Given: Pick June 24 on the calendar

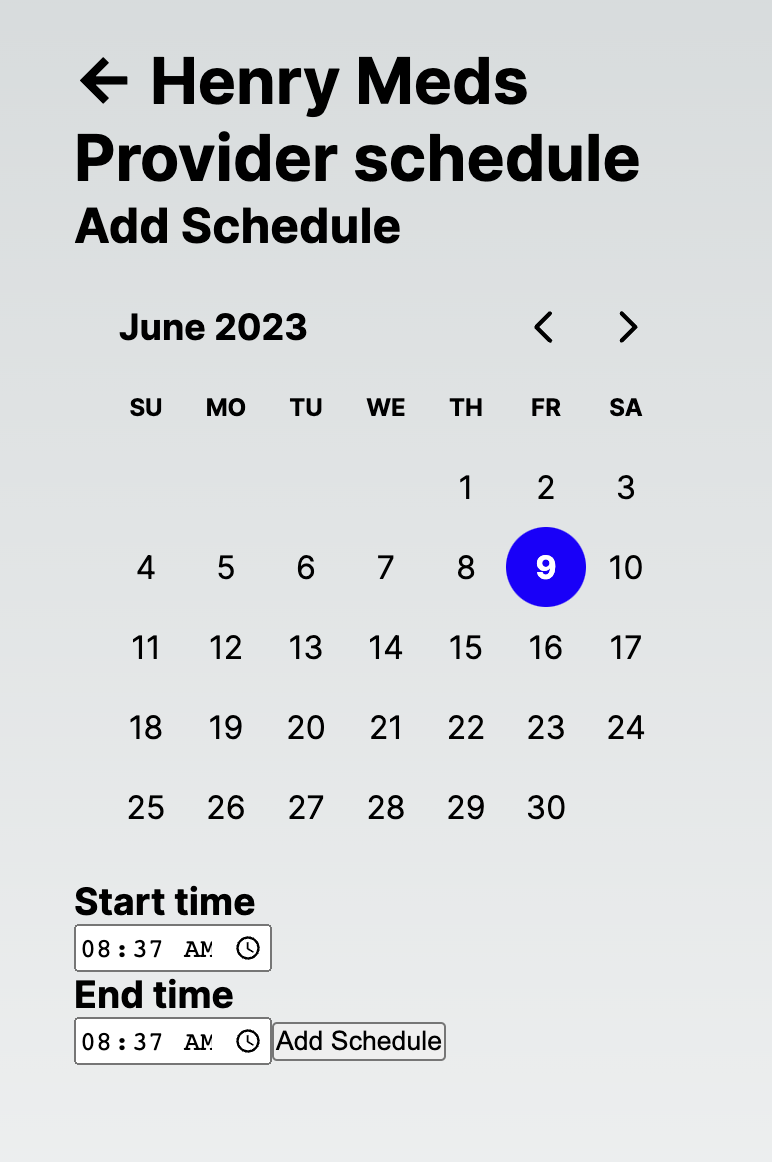Looking at the screenshot, I should click(626, 728).
